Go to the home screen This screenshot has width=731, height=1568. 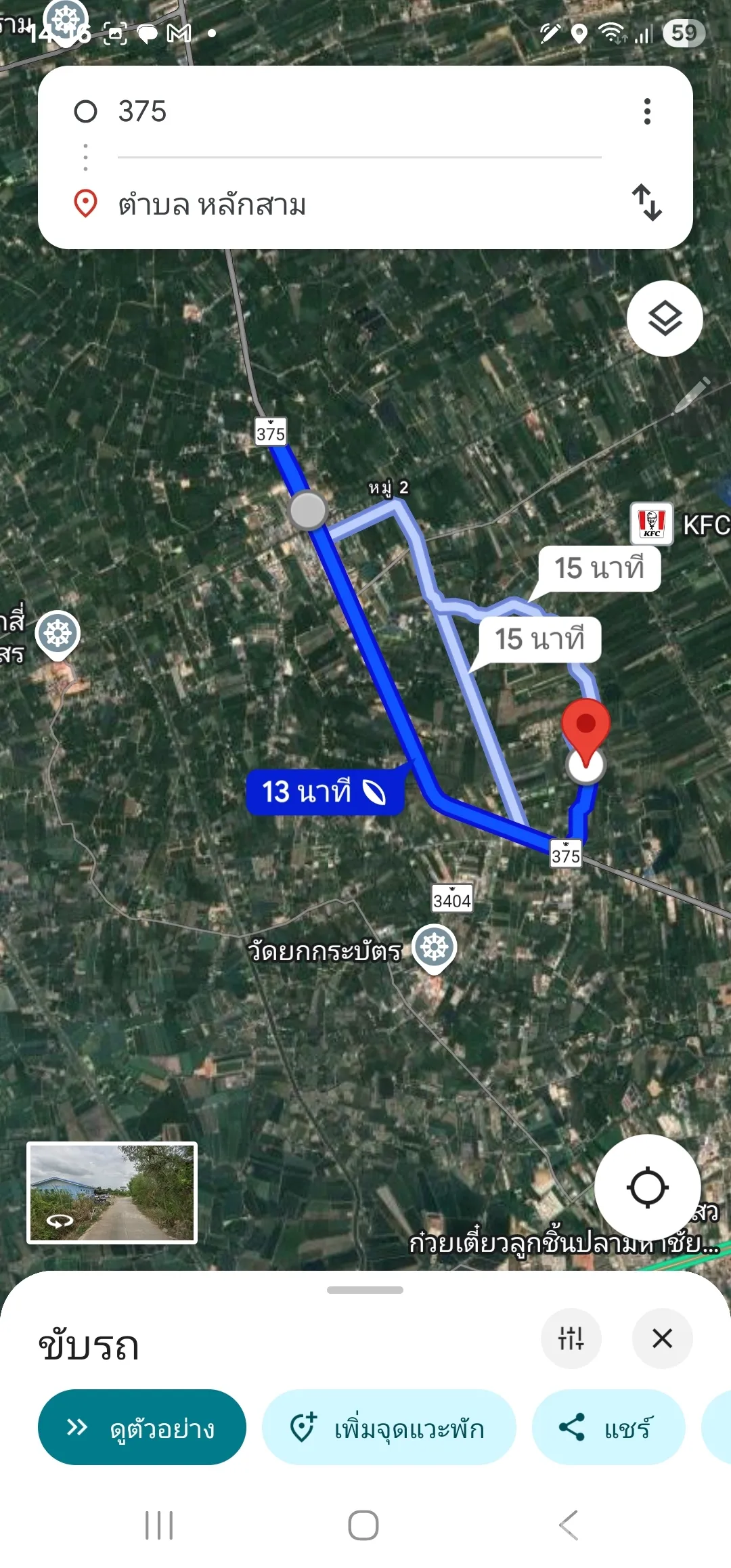coord(363,1525)
